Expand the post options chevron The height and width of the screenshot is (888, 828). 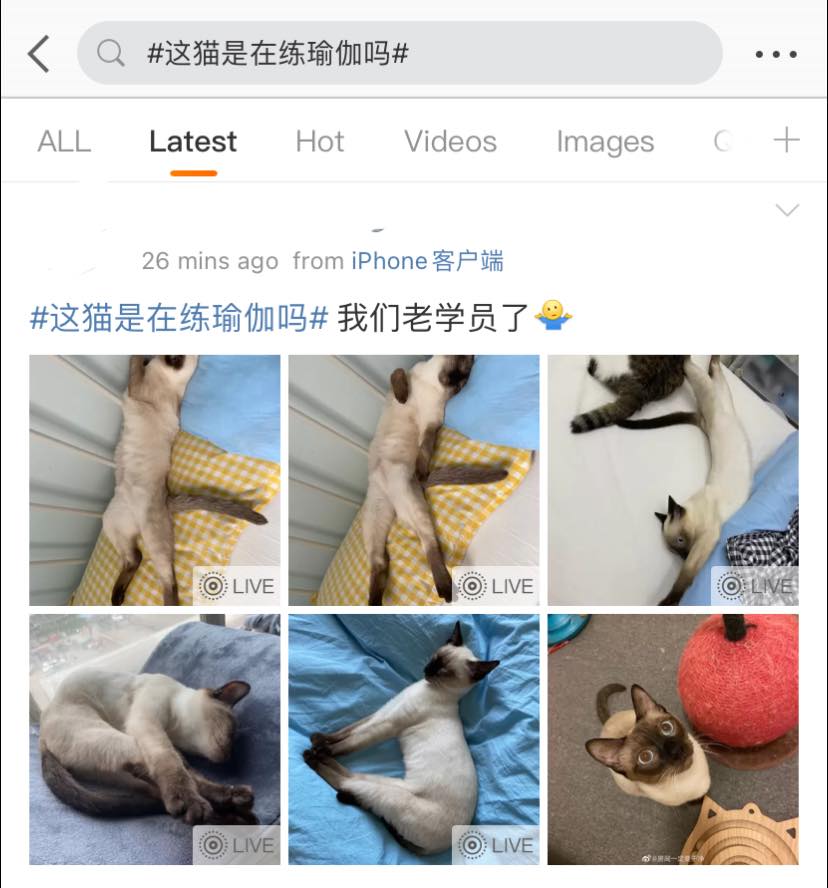(788, 210)
